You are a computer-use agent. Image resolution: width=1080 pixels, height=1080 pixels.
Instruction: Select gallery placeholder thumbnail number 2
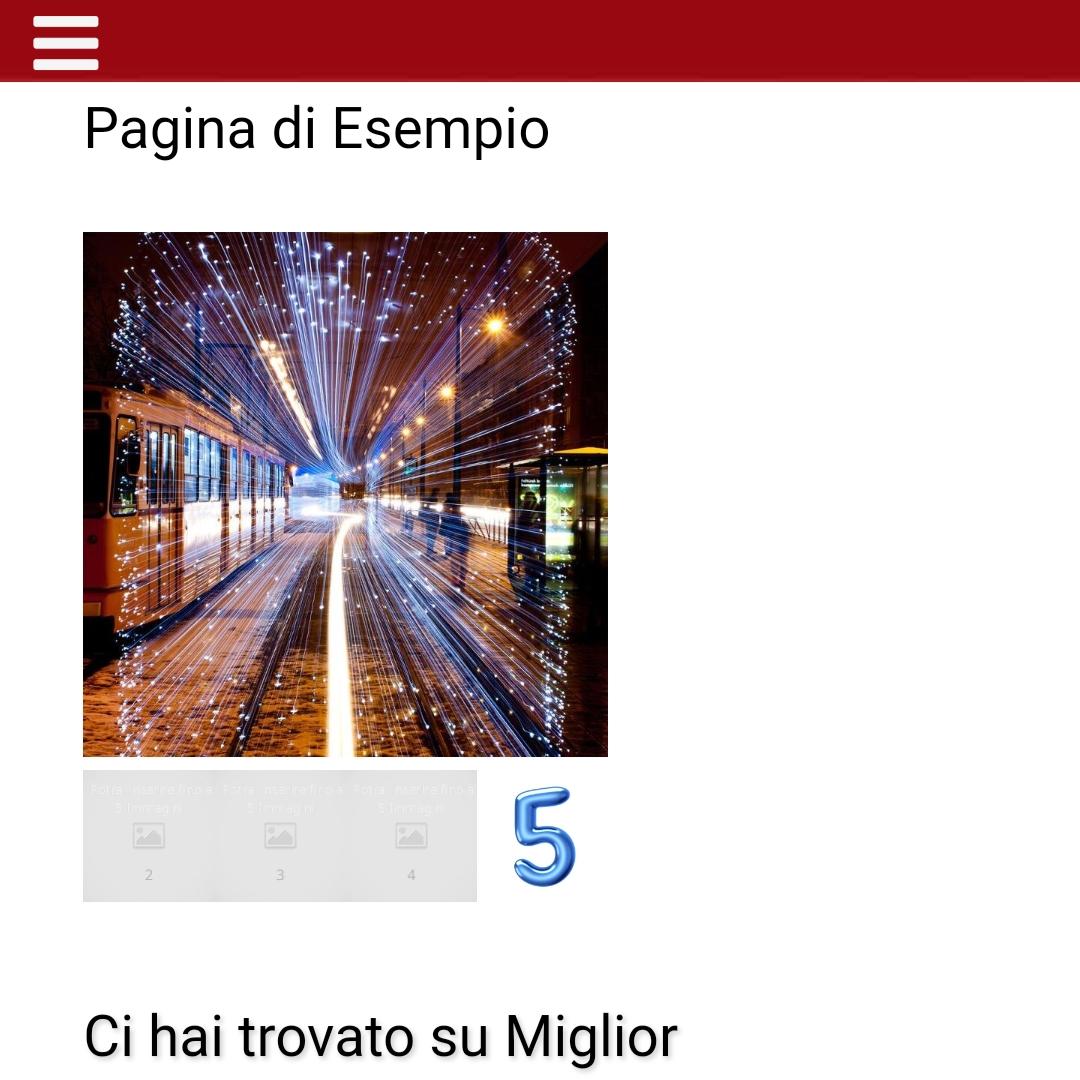(149, 836)
